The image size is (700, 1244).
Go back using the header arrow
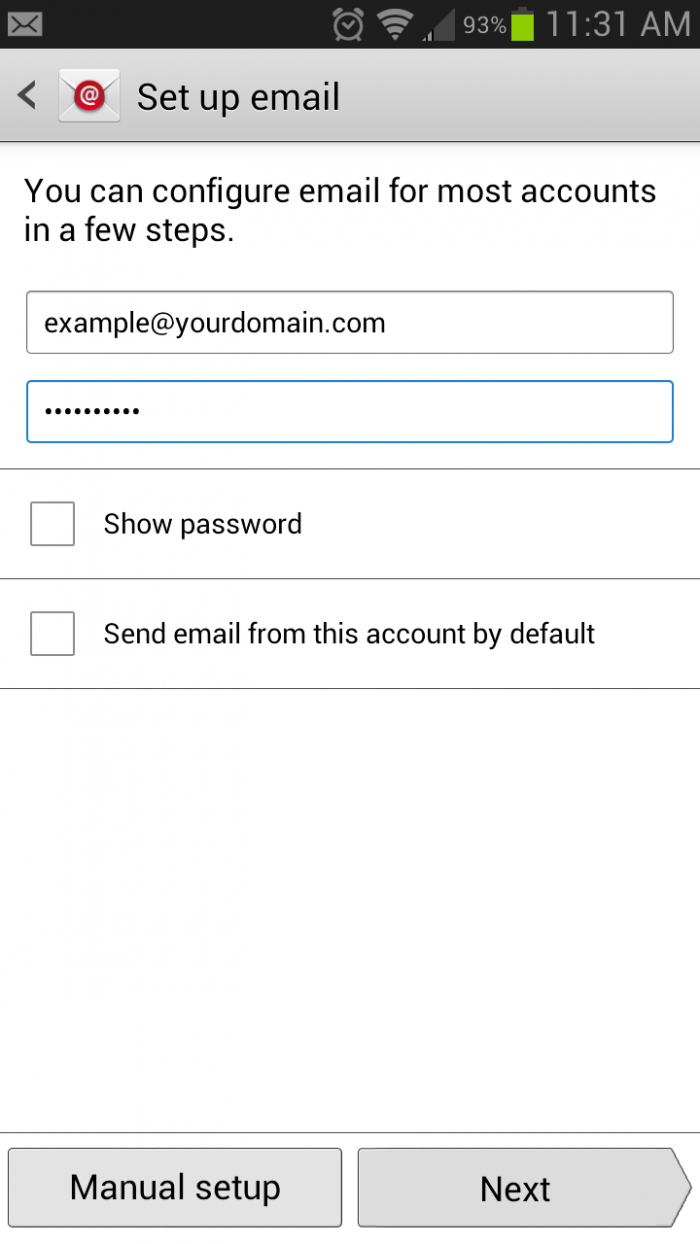(x=27, y=96)
